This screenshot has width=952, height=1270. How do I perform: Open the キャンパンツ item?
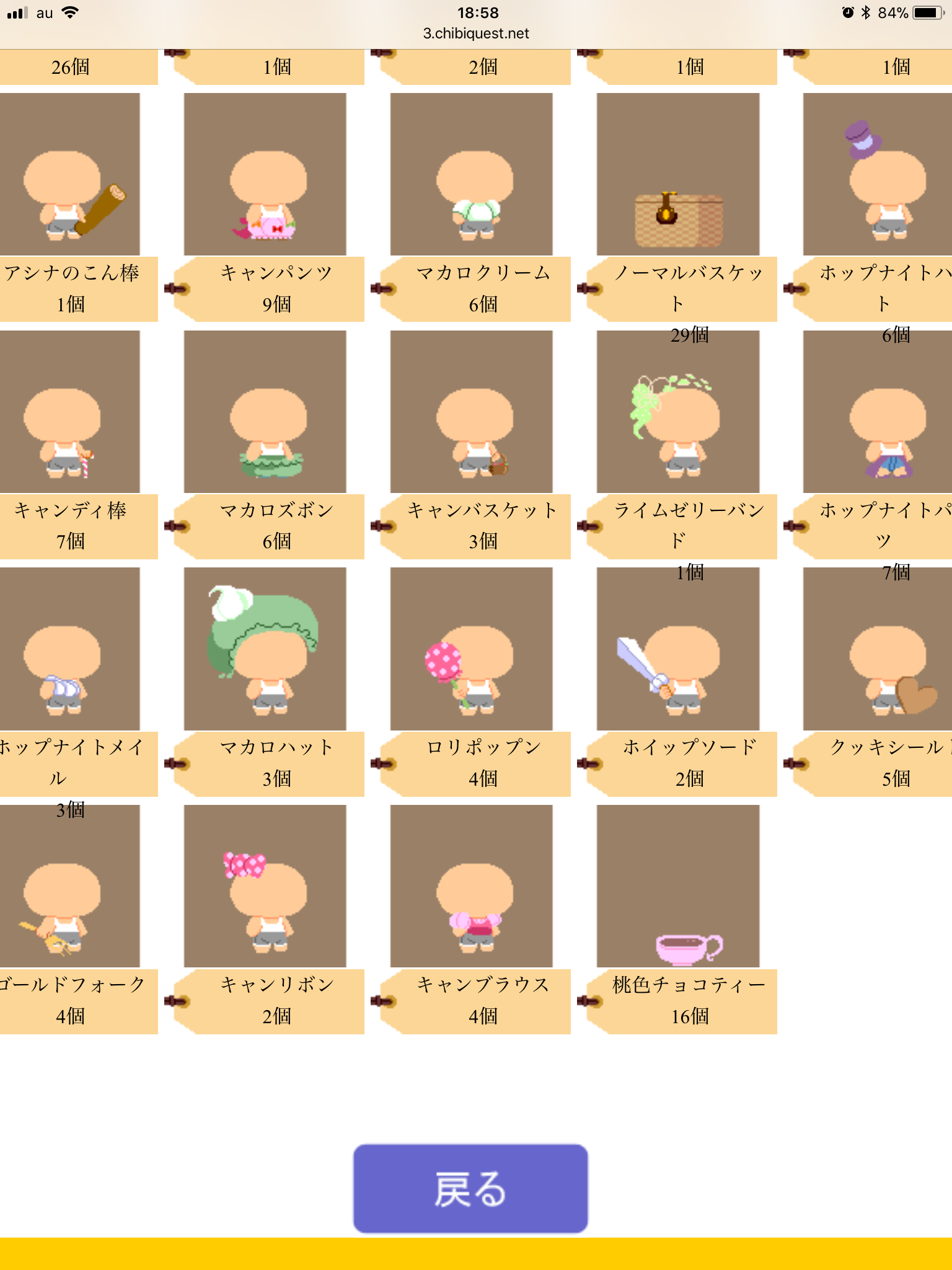(265, 174)
